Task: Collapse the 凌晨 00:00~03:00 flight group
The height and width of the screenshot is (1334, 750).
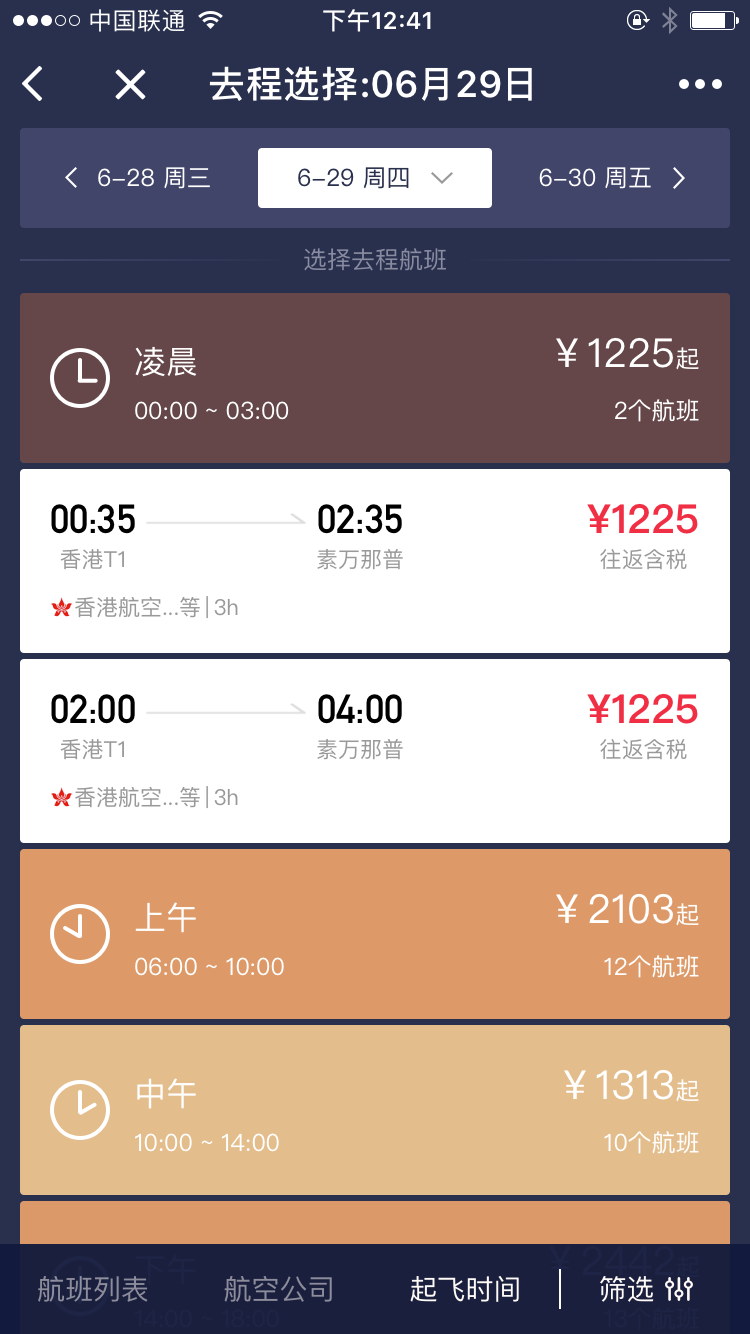Action: [375, 378]
